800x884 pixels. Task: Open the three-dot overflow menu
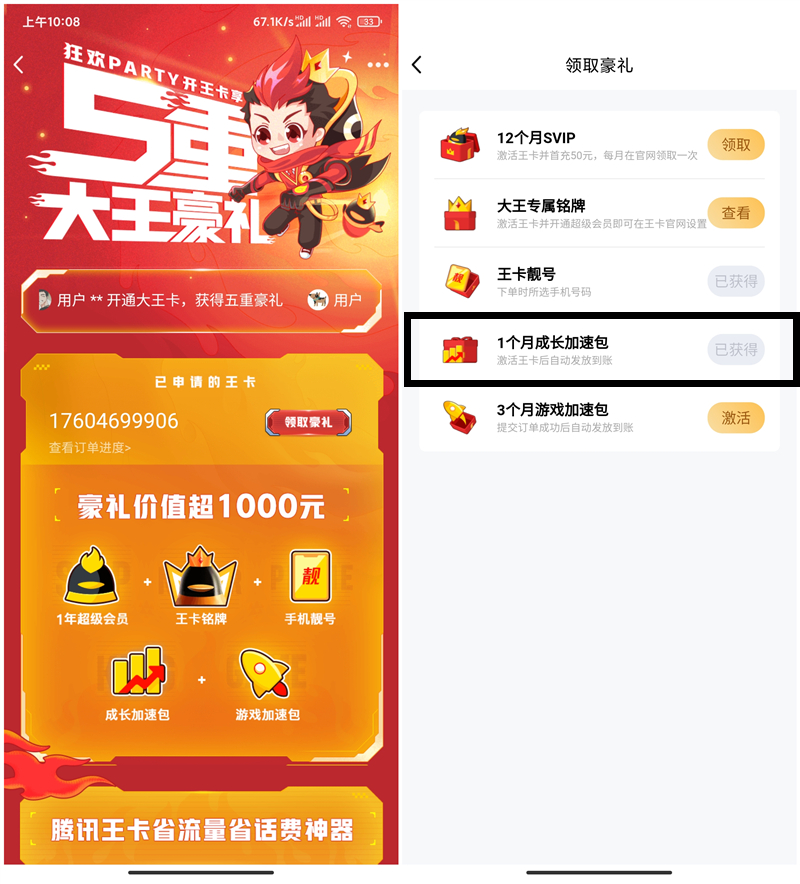(x=377, y=64)
